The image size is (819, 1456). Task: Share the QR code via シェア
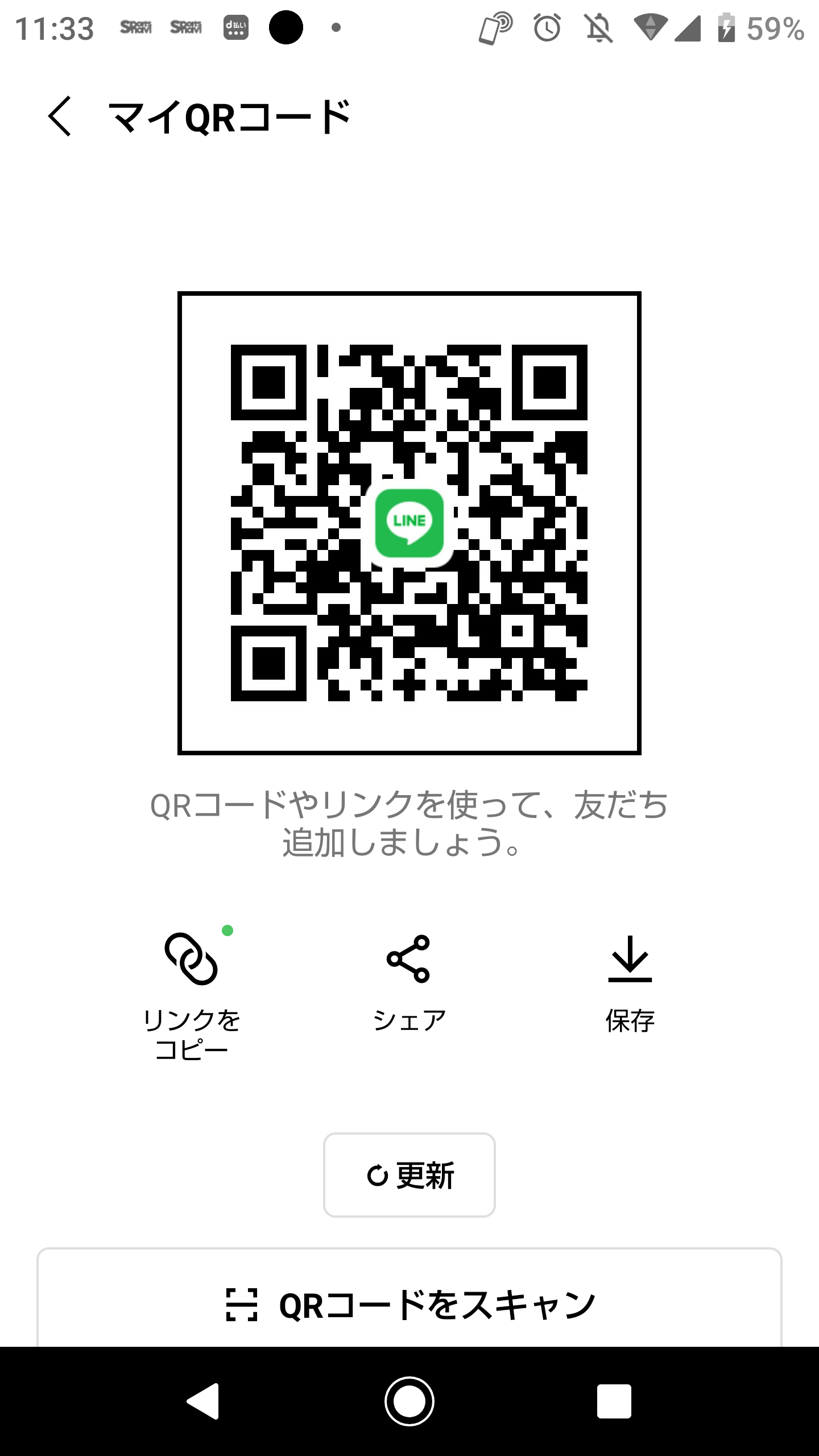(x=408, y=984)
